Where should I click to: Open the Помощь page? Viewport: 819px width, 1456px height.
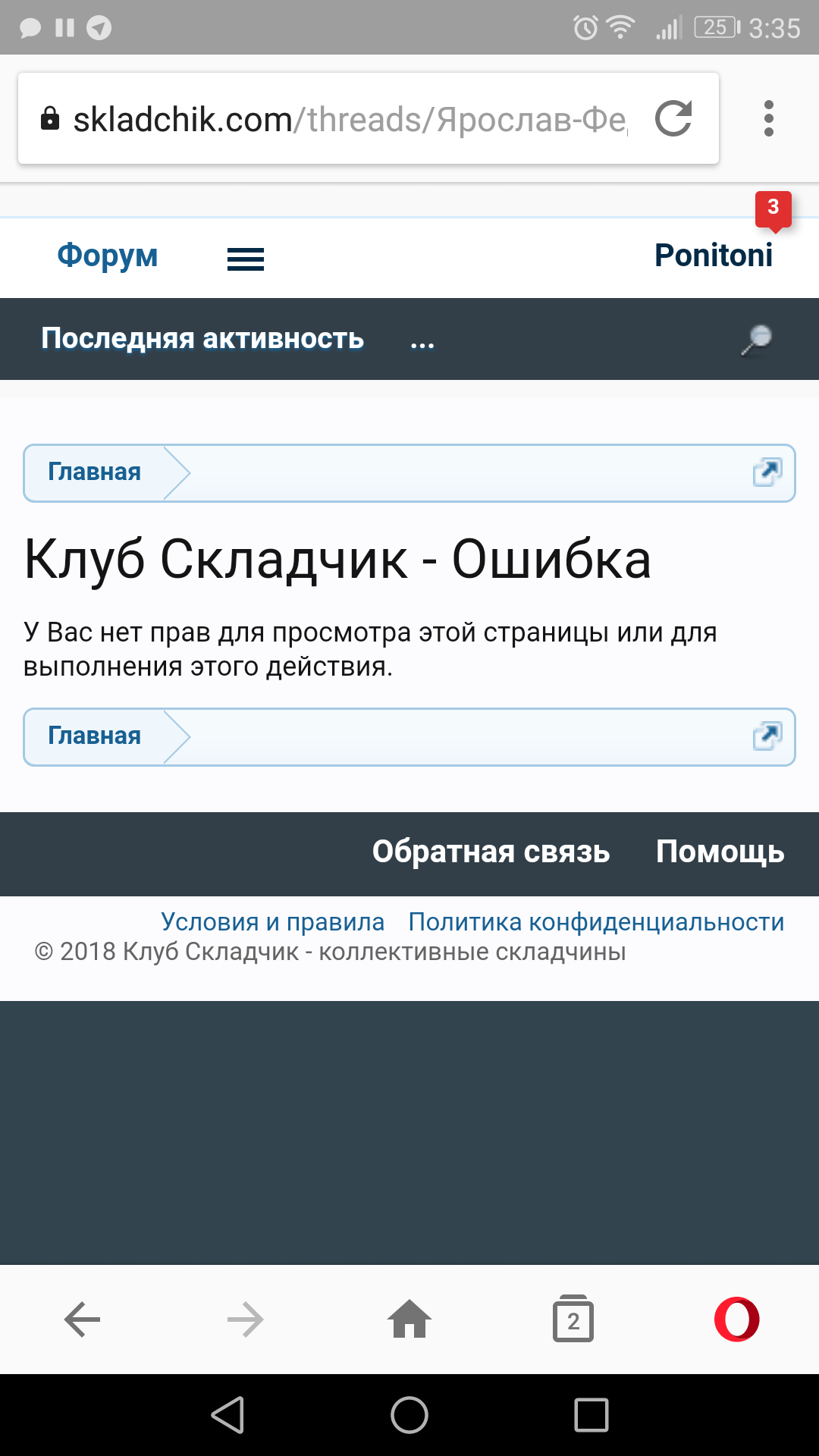pos(720,852)
